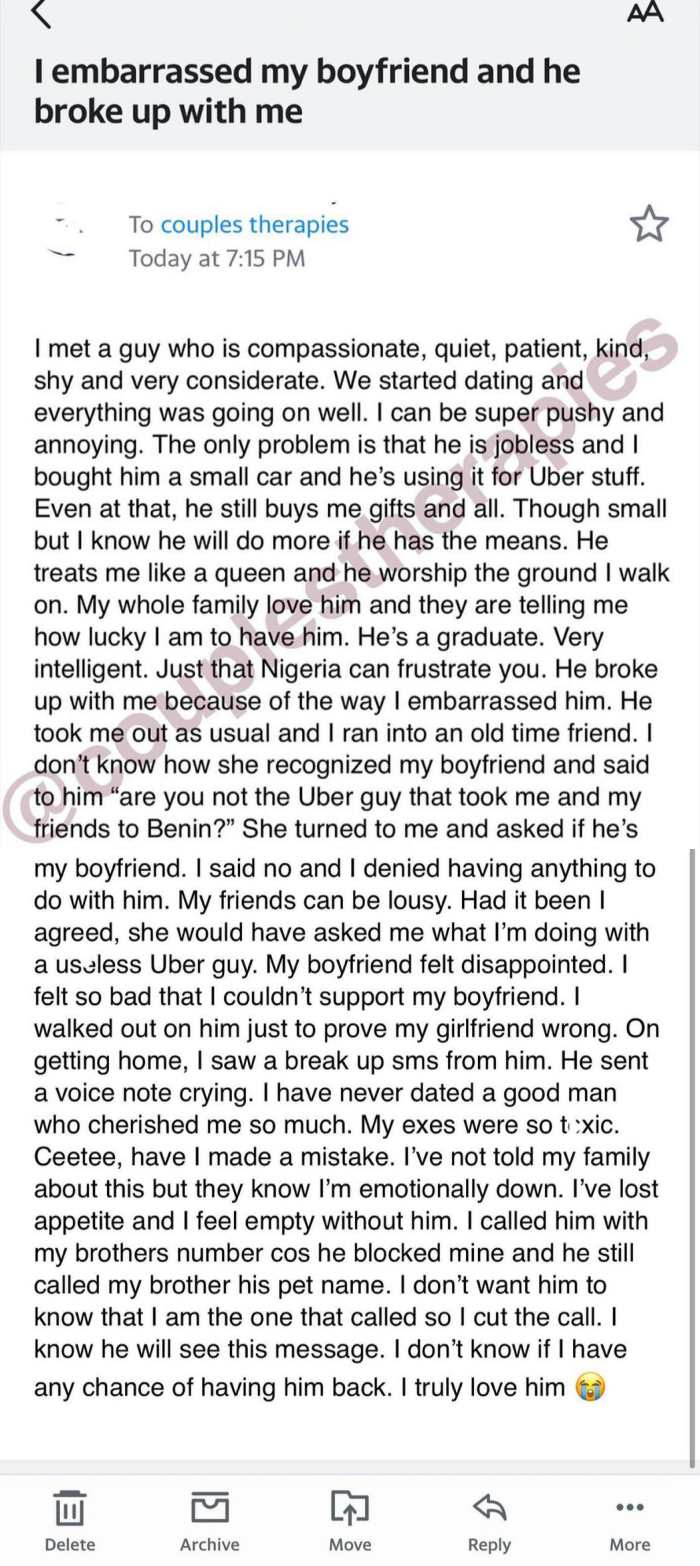Delete this email
This screenshot has width=700, height=1566.
click(70, 1520)
